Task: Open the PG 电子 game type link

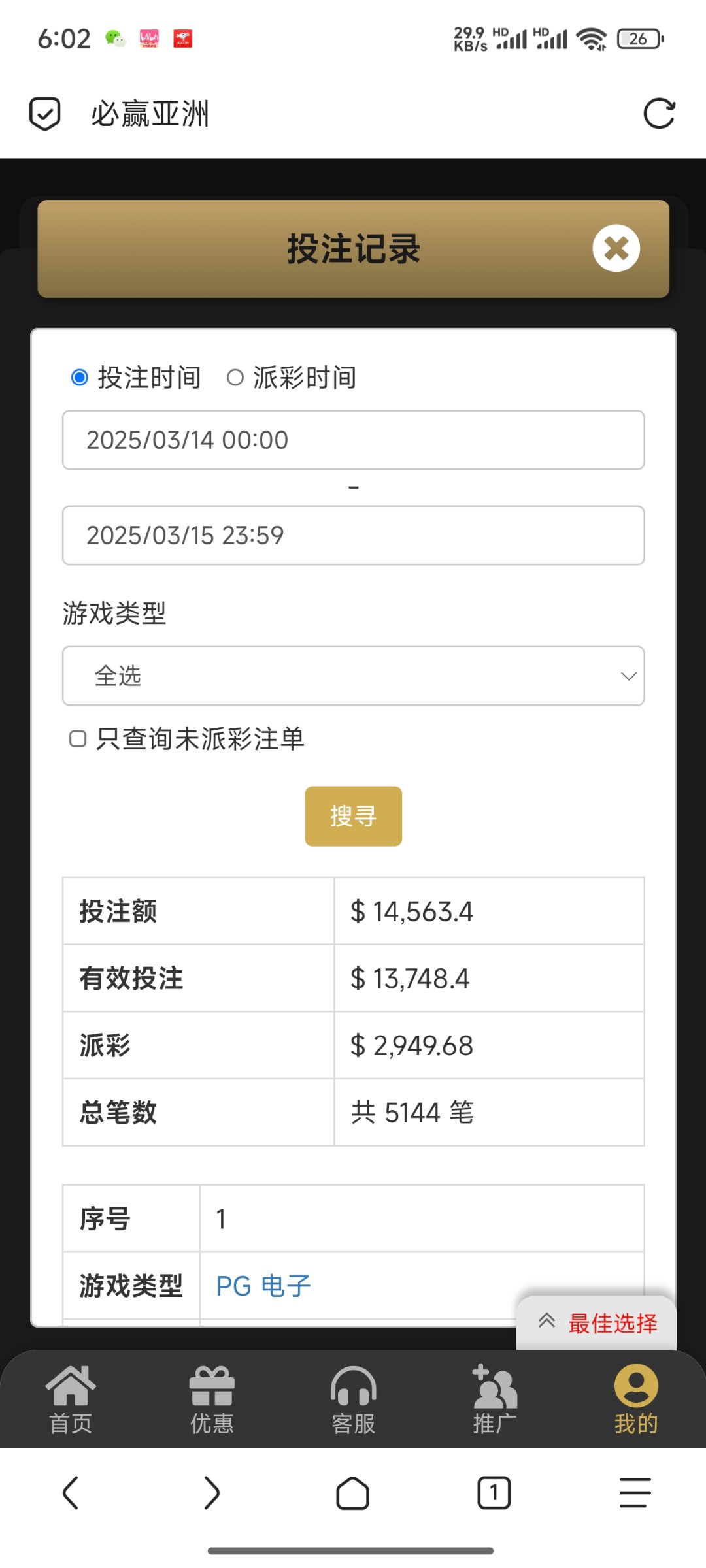Action: pyautogui.click(x=263, y=1286)
